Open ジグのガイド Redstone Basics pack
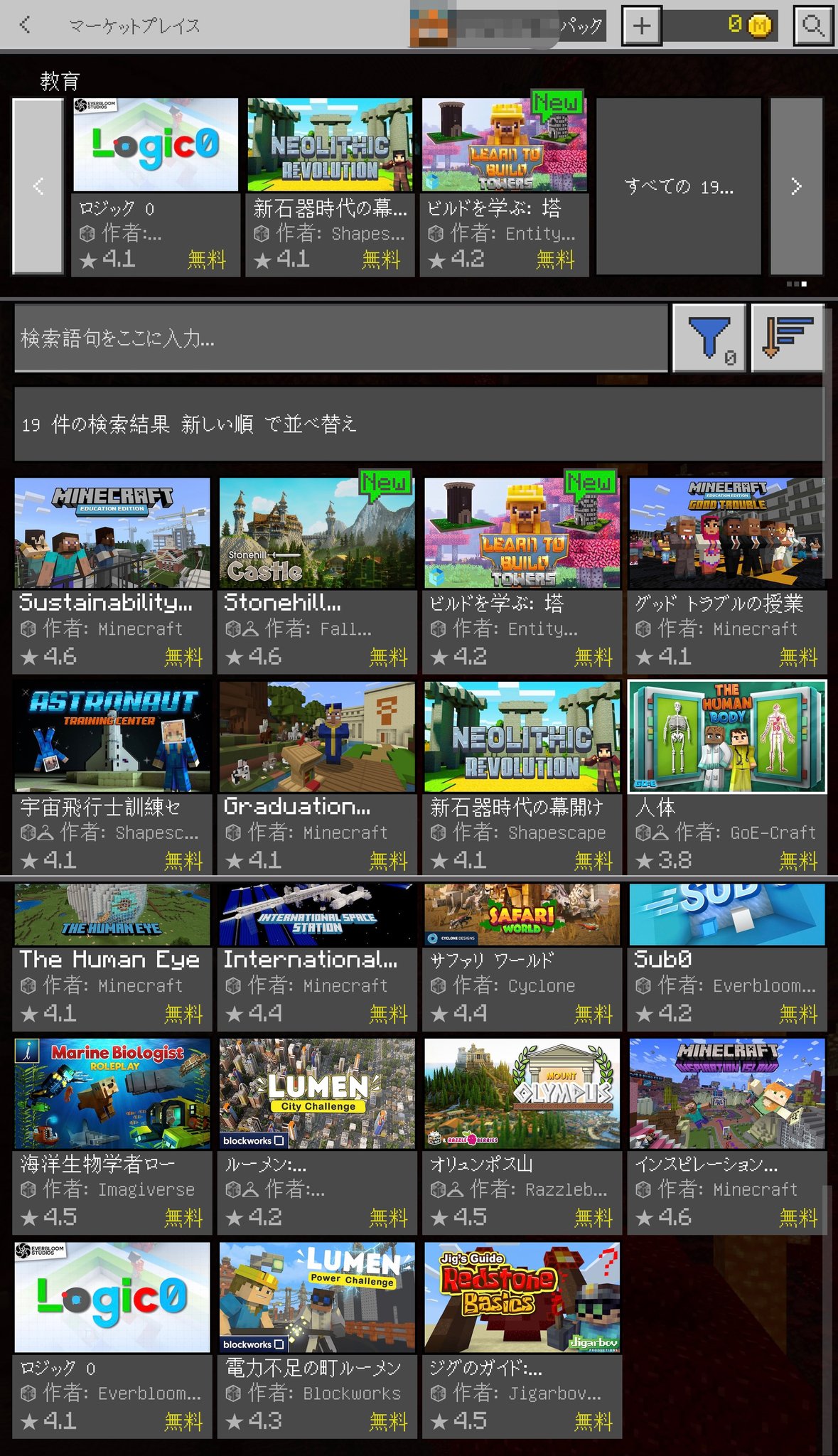The height and width of the screenshot is (1456, 838). [522, 1340]
